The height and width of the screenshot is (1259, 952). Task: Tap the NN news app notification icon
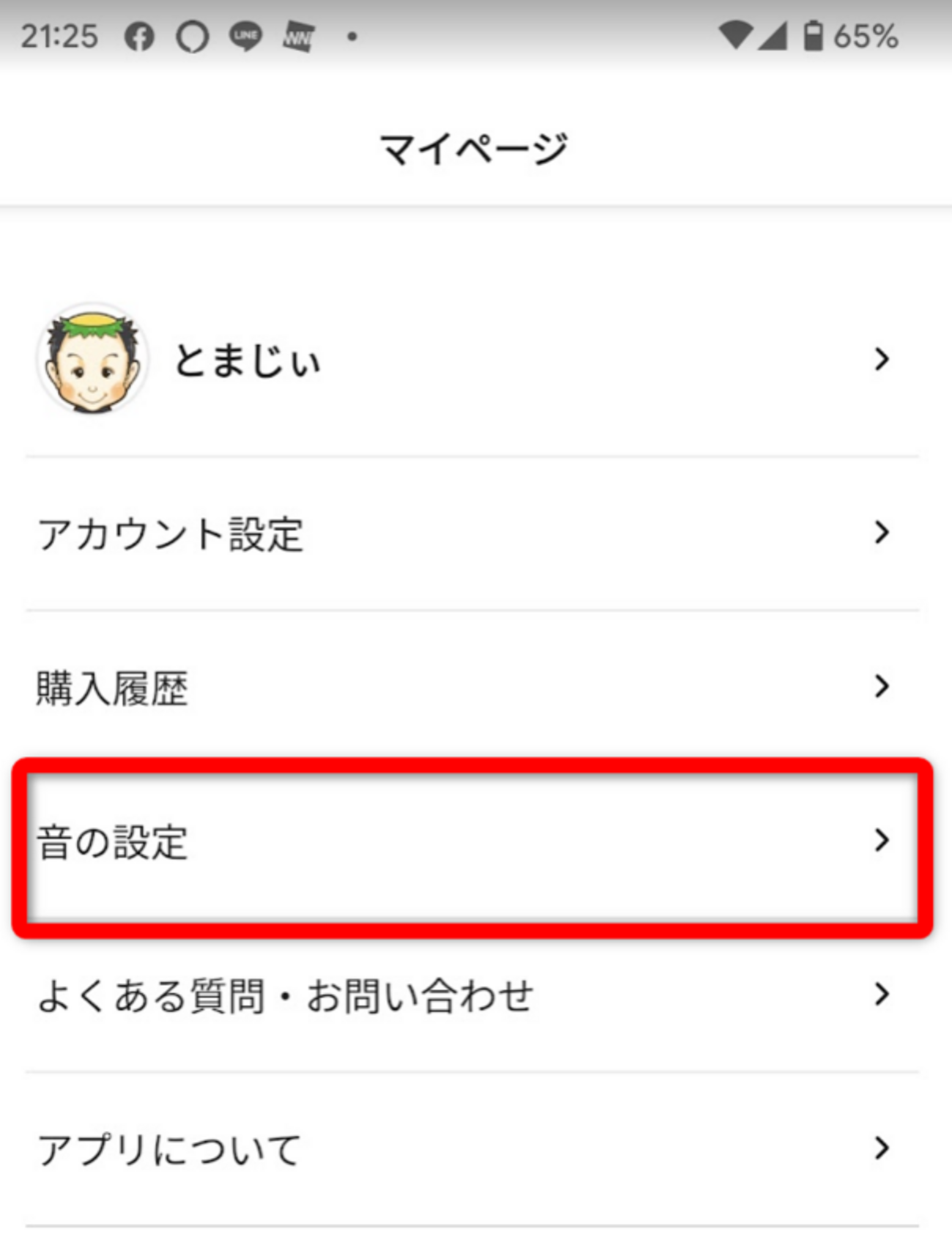(x=298, y=35)
